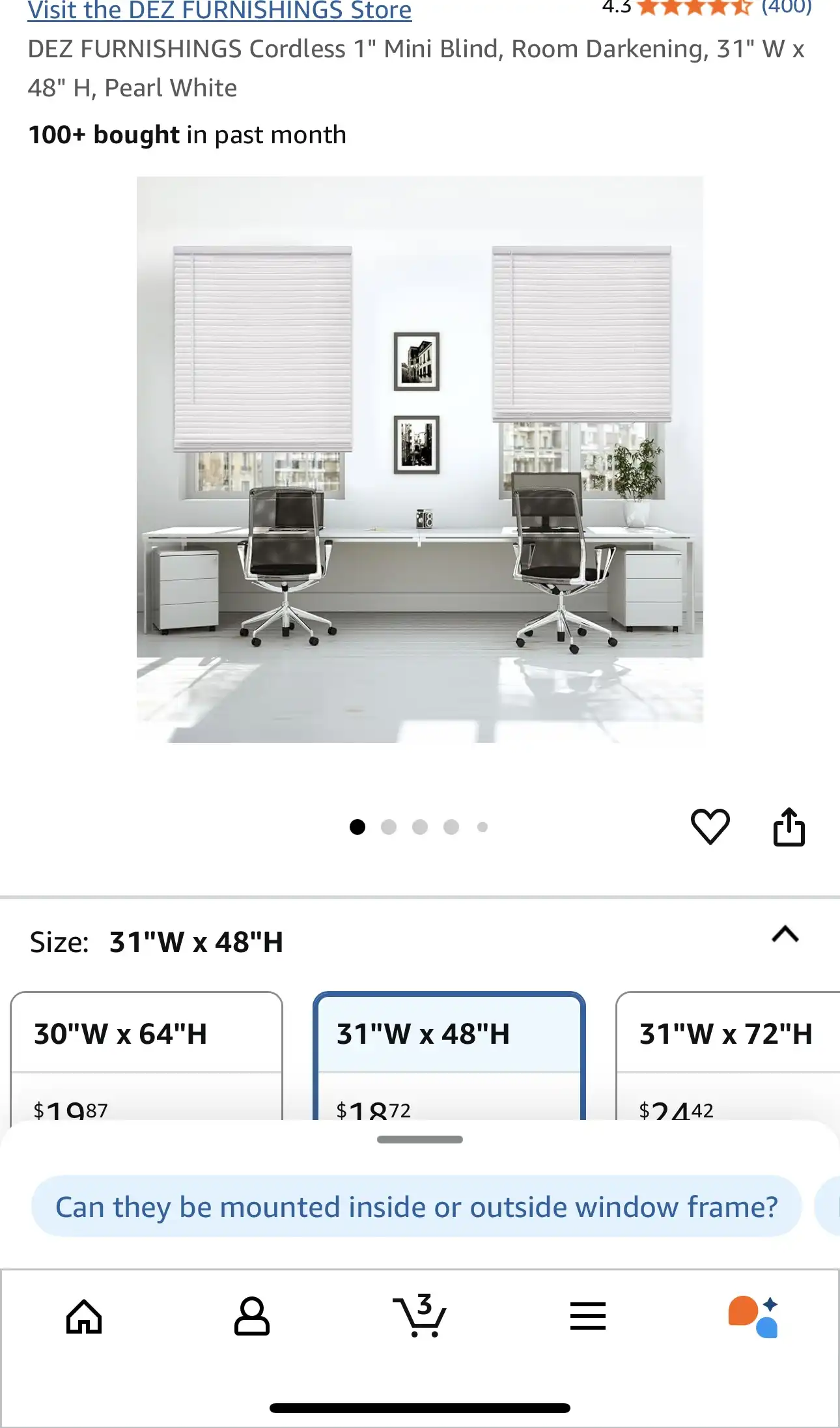
Task: Open the hamburger menu tab
Action: coord(587,1317)
